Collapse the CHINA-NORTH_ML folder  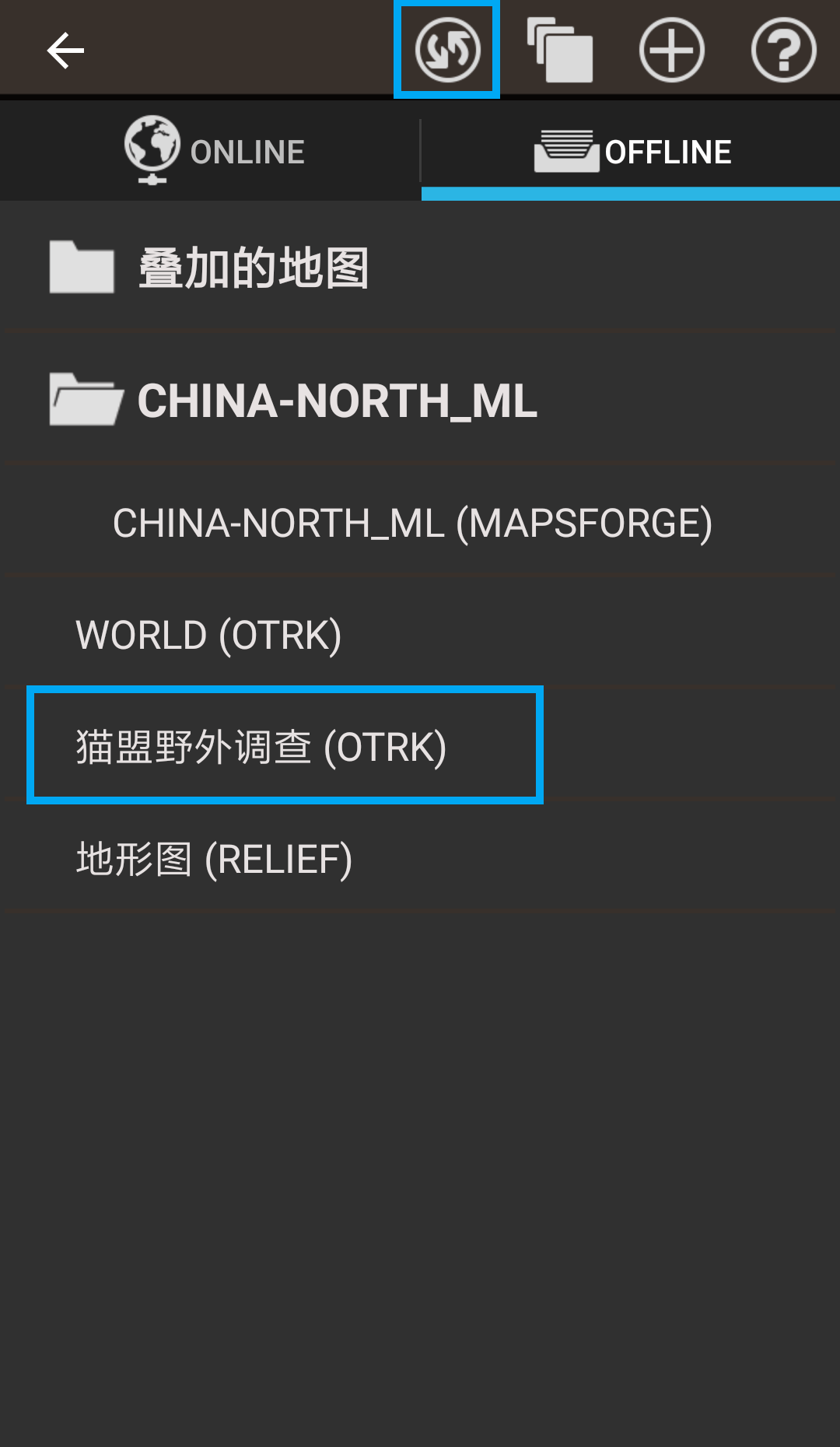point(337,401)
